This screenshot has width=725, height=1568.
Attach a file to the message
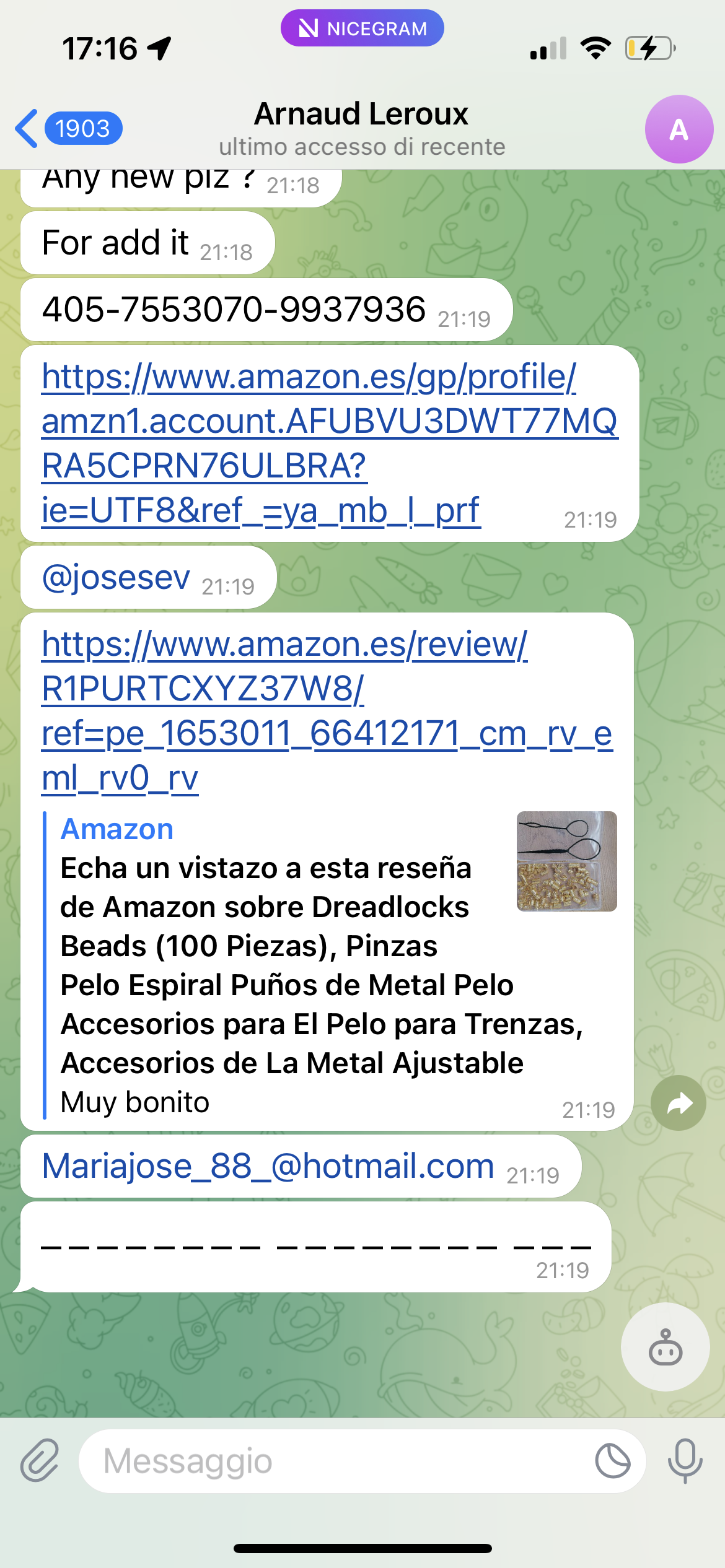39,1461
